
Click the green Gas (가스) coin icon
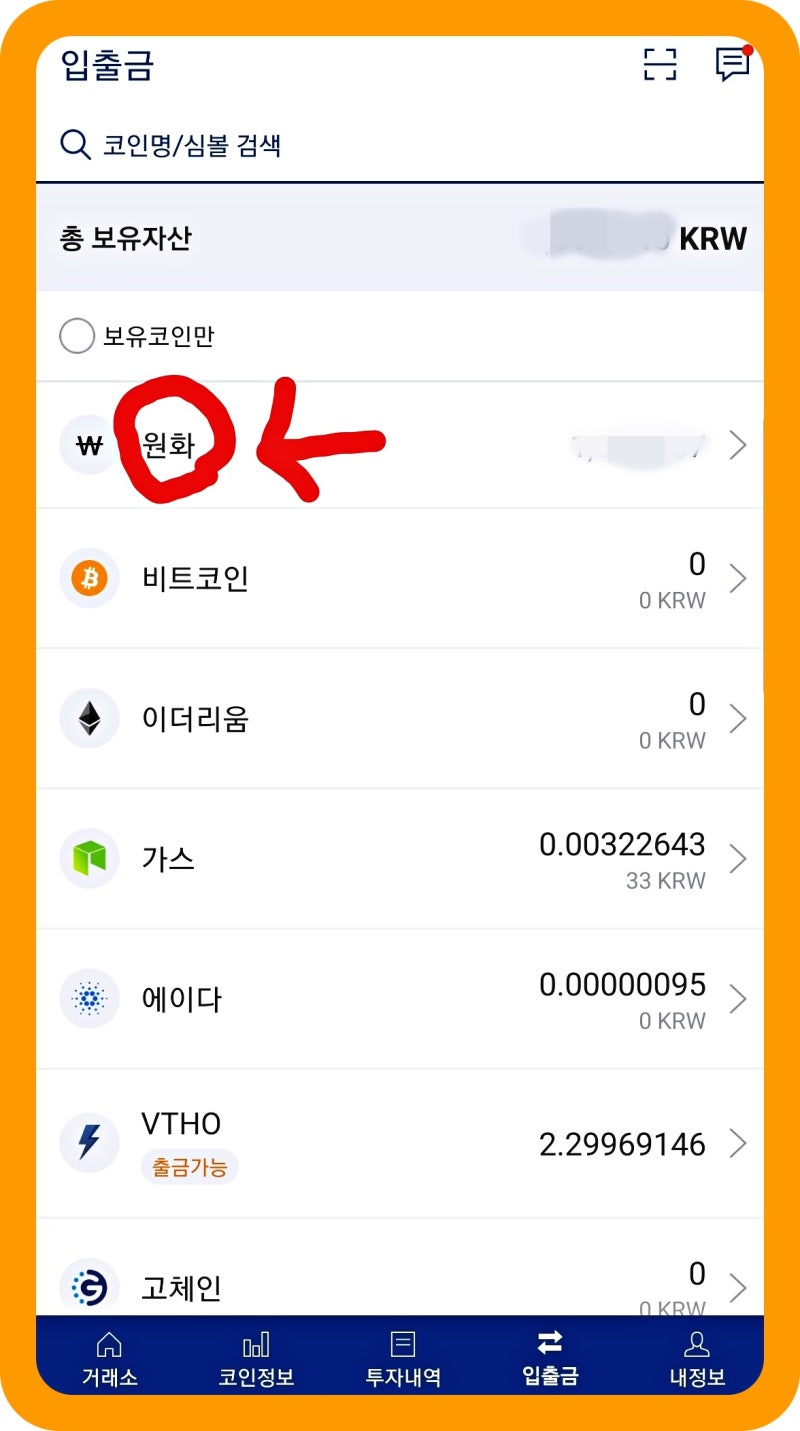coord(89,858)
